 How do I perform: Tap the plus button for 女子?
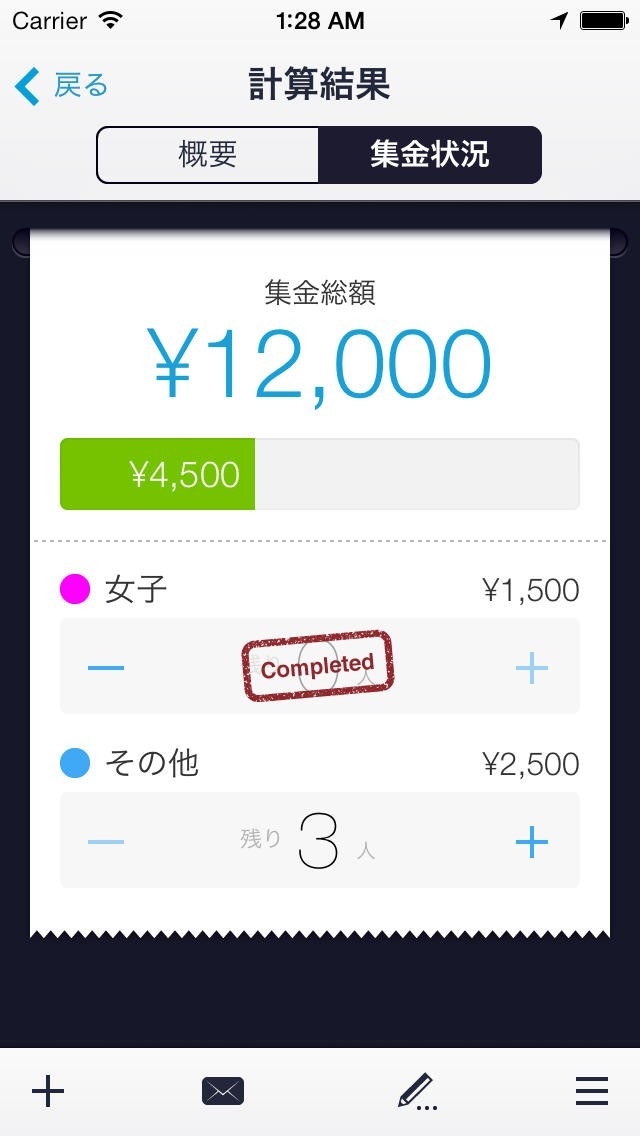pyautogui.click(x=532, y=667)
